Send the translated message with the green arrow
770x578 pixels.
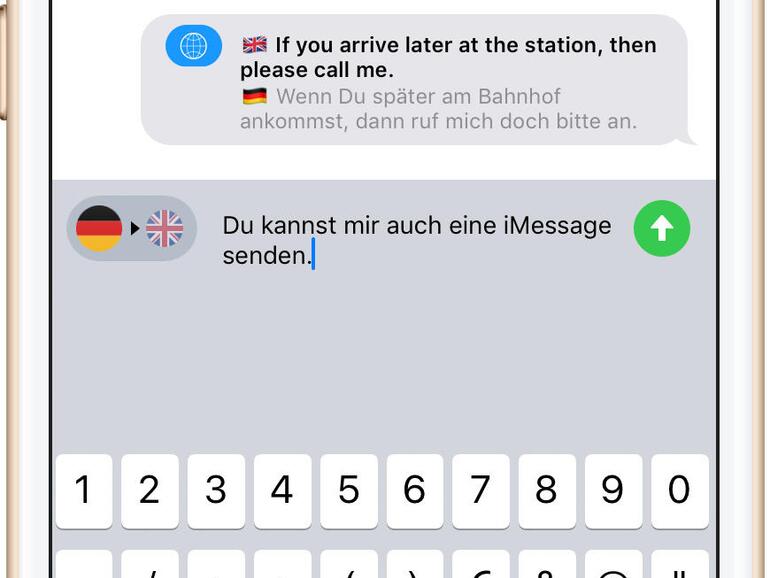pyautogui.click(x=662, y=229)
